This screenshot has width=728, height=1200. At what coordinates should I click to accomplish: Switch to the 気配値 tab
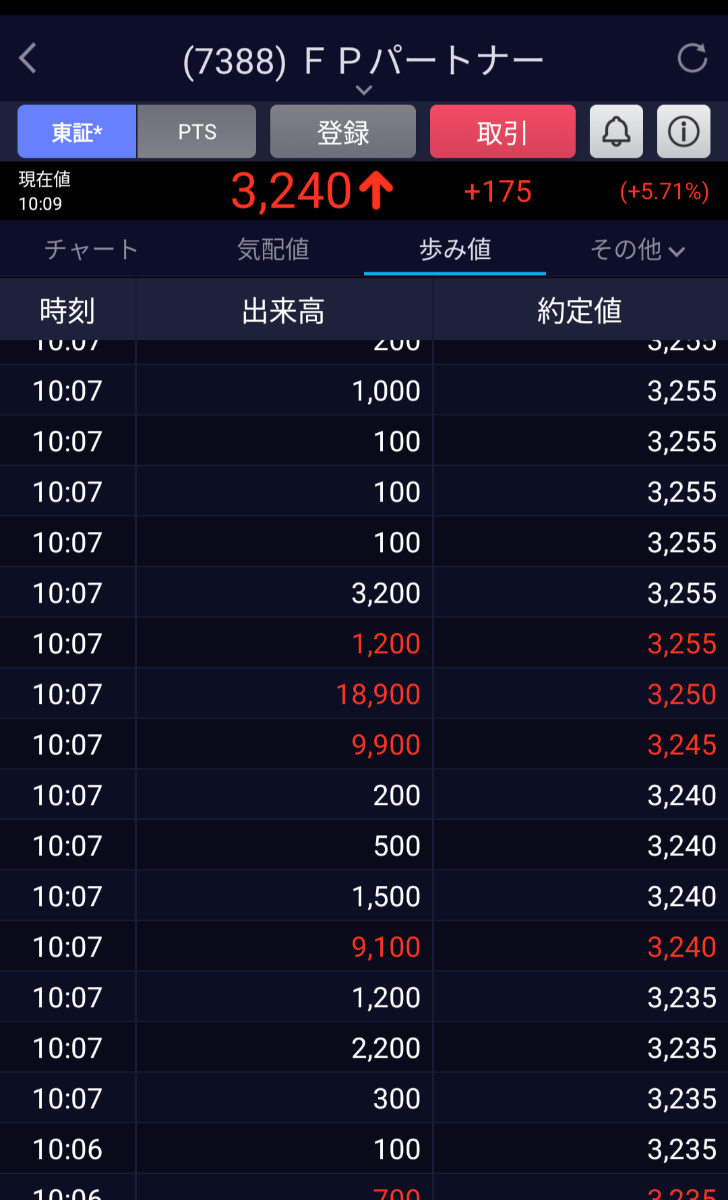pos(273,249)
